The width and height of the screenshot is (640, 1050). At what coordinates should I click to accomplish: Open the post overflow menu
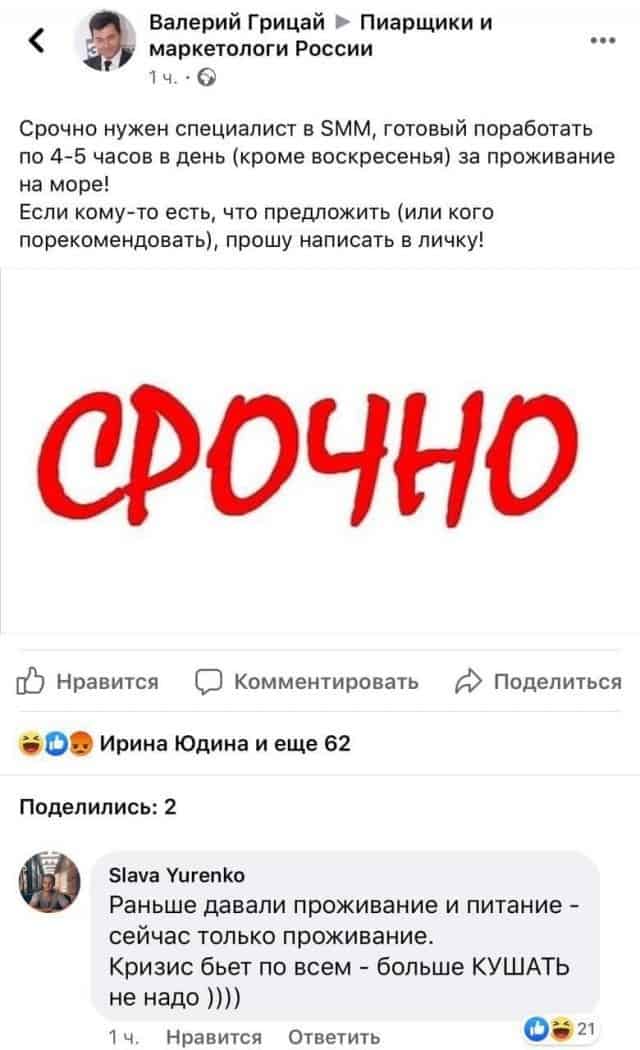pos(601,41)
